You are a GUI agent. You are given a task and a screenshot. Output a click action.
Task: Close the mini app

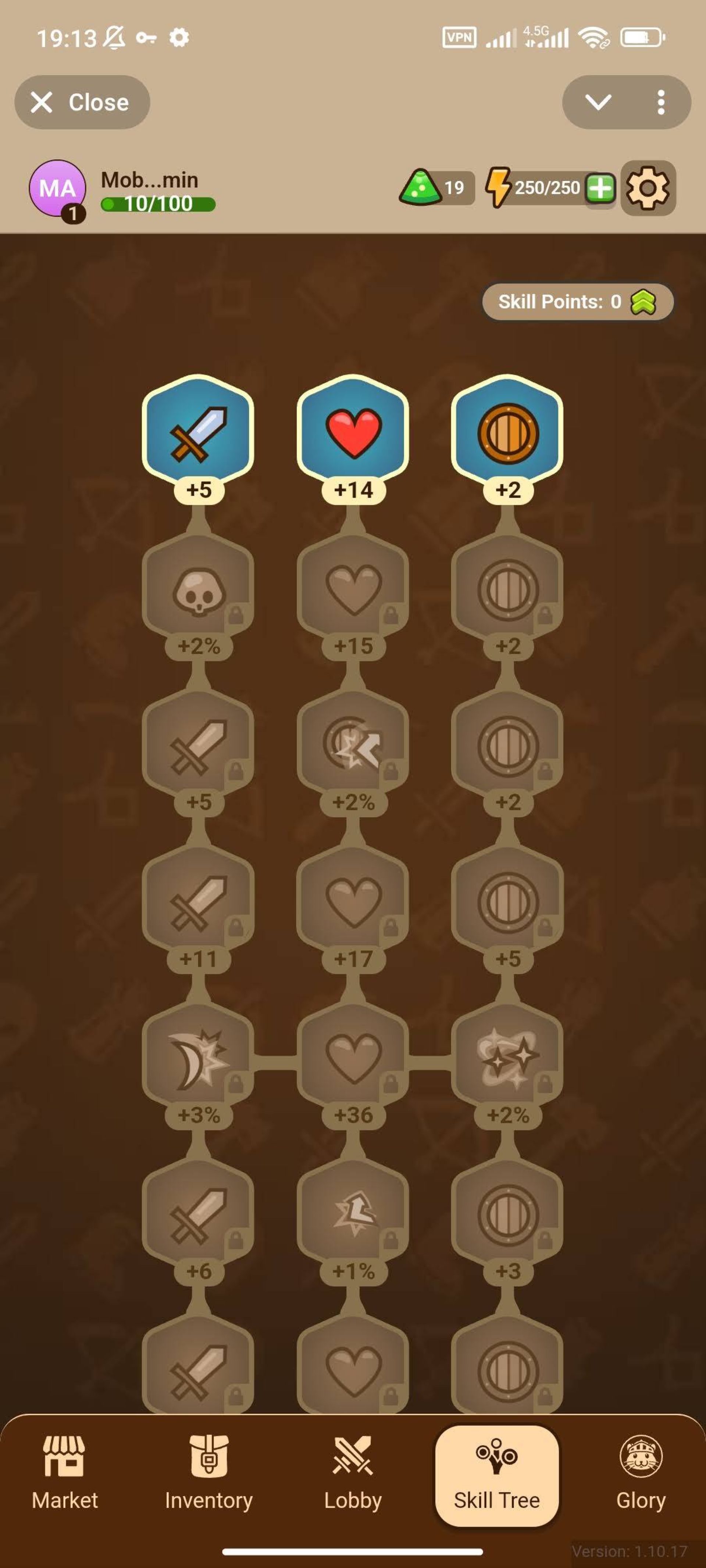82,102
